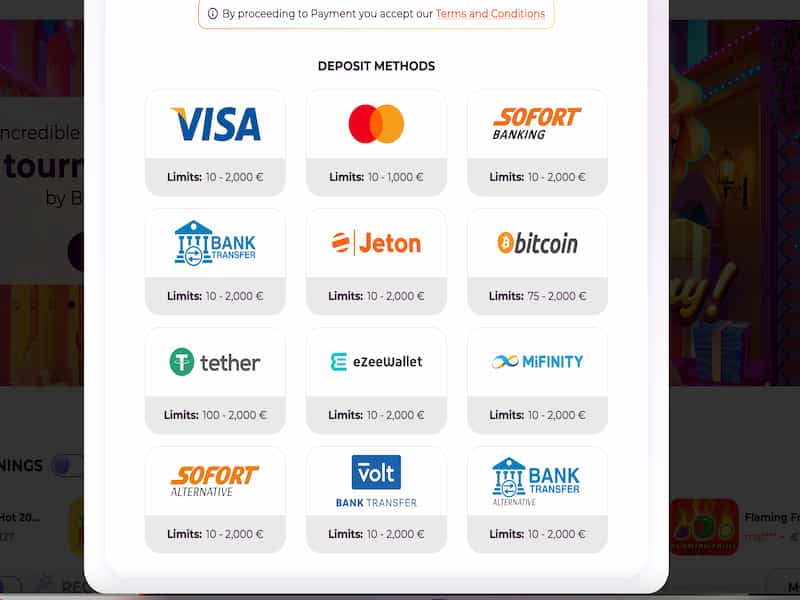Deposit with Bitcoin
This screenshot has height=600, width=800.
[537, 244]
